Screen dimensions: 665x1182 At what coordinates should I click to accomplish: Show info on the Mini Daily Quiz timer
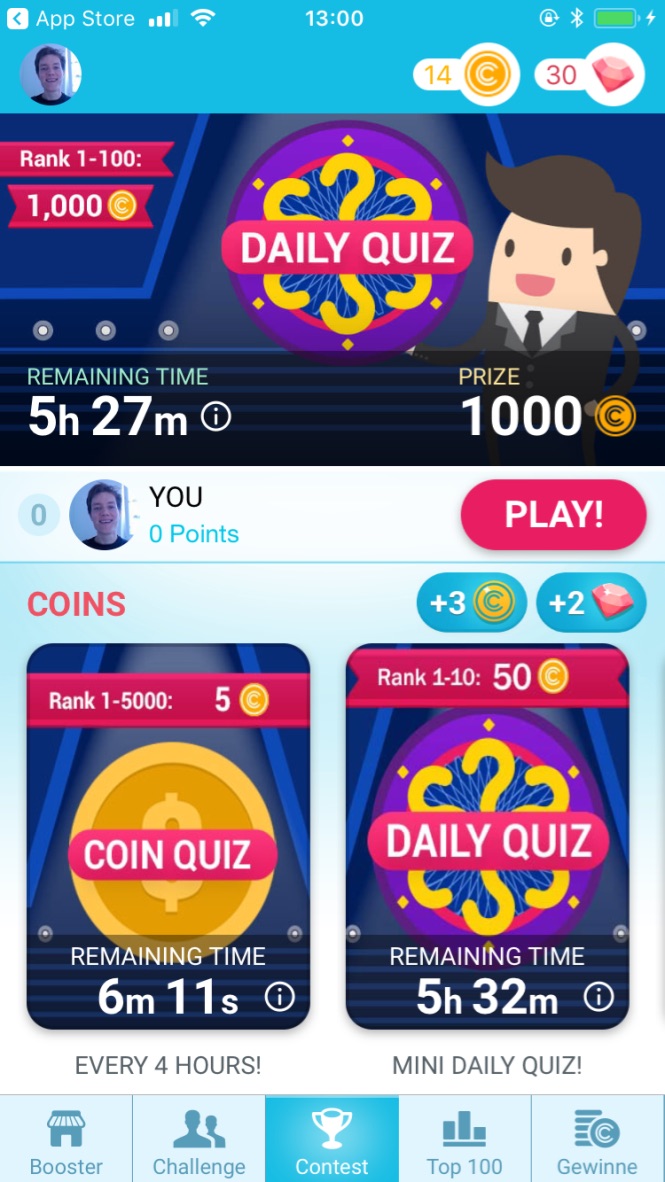click(x=598, y=997)
